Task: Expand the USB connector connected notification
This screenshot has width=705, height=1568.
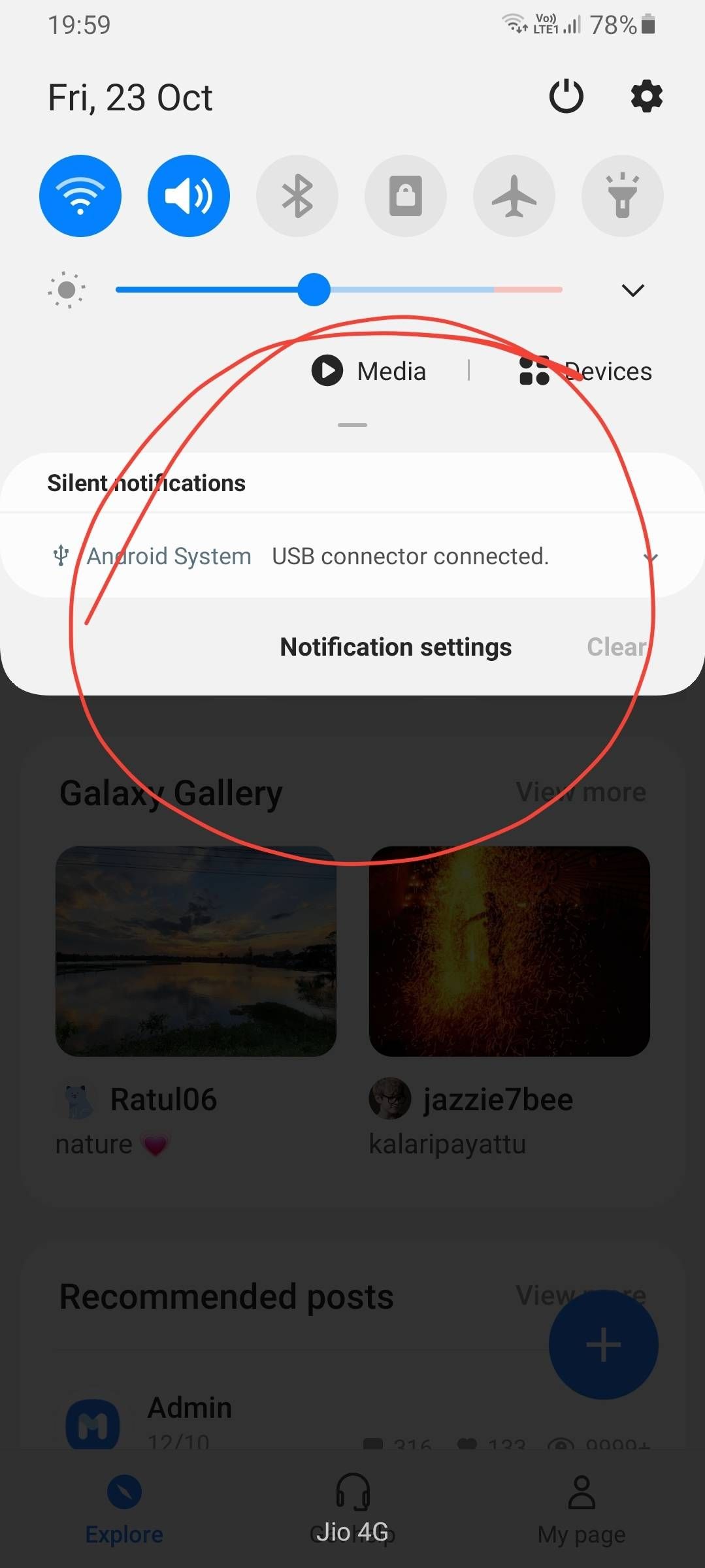Action: (650, 557)
